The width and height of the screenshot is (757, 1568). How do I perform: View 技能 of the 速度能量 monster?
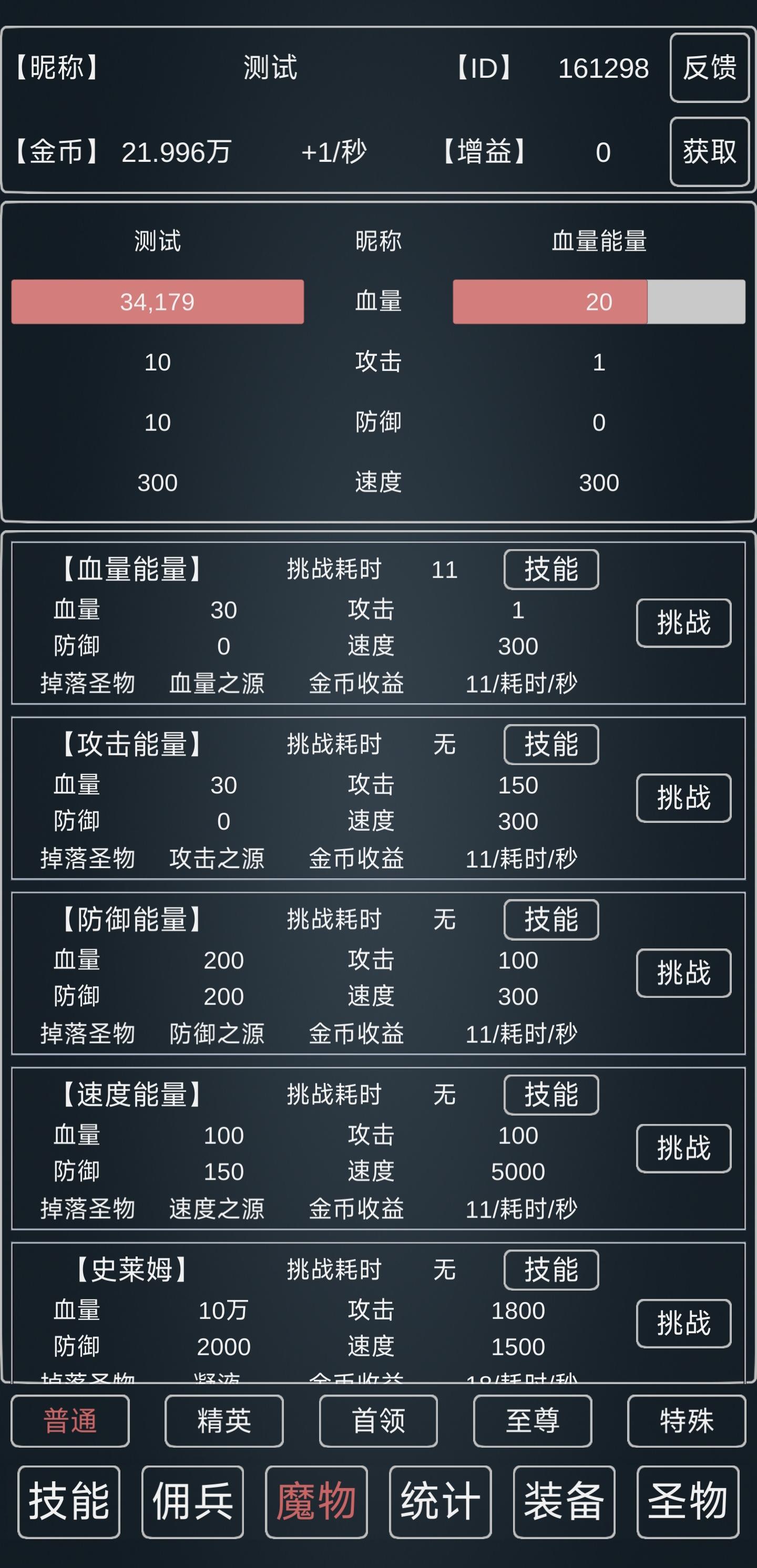[550, 1095]
